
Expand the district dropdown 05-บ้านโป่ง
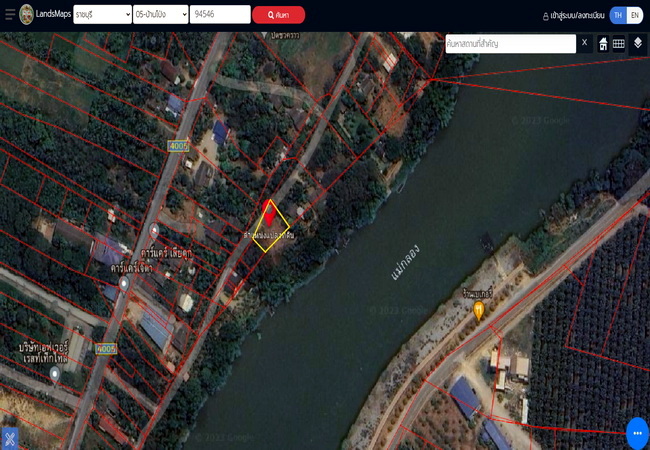[x=160, y=14]
